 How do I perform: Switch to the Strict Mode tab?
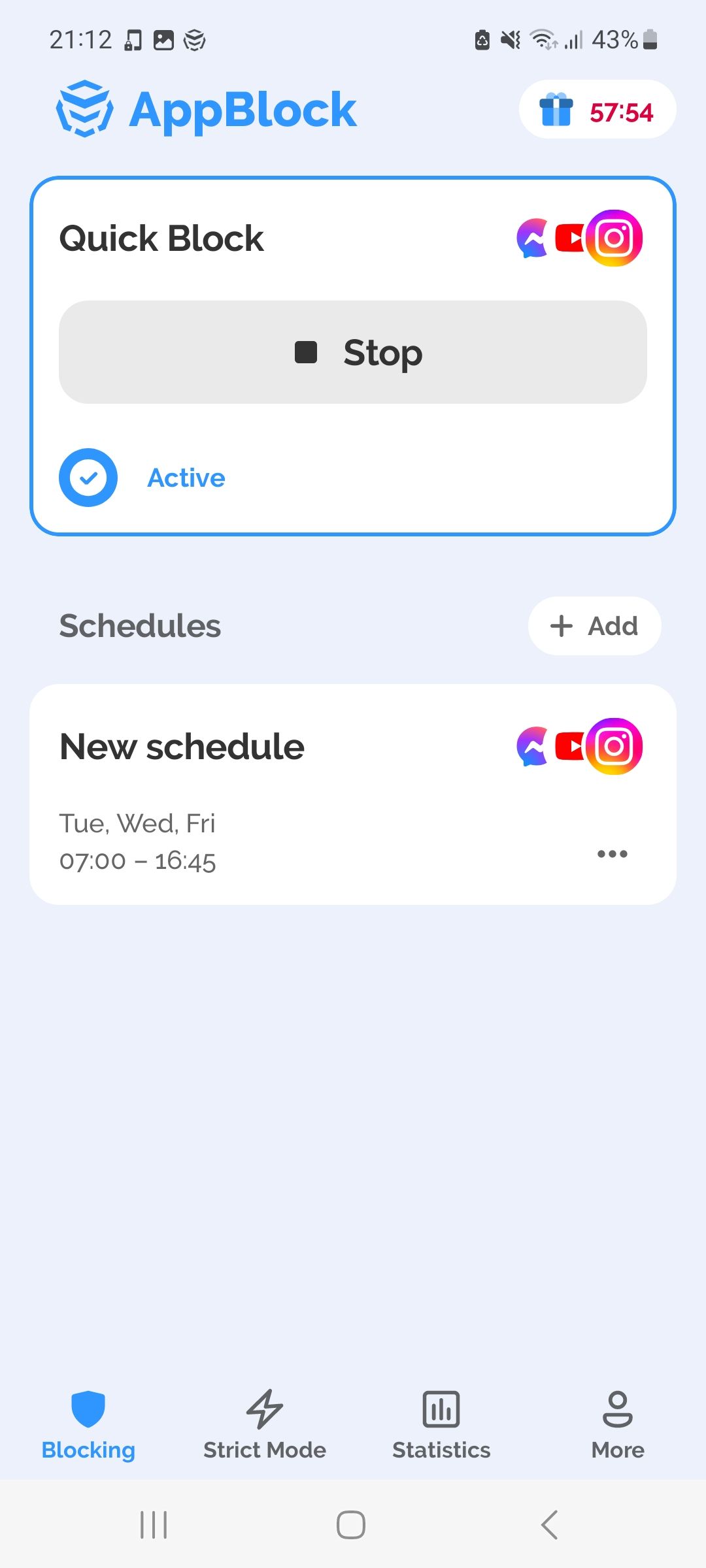pyautogui.click(x=265, y=1424)
